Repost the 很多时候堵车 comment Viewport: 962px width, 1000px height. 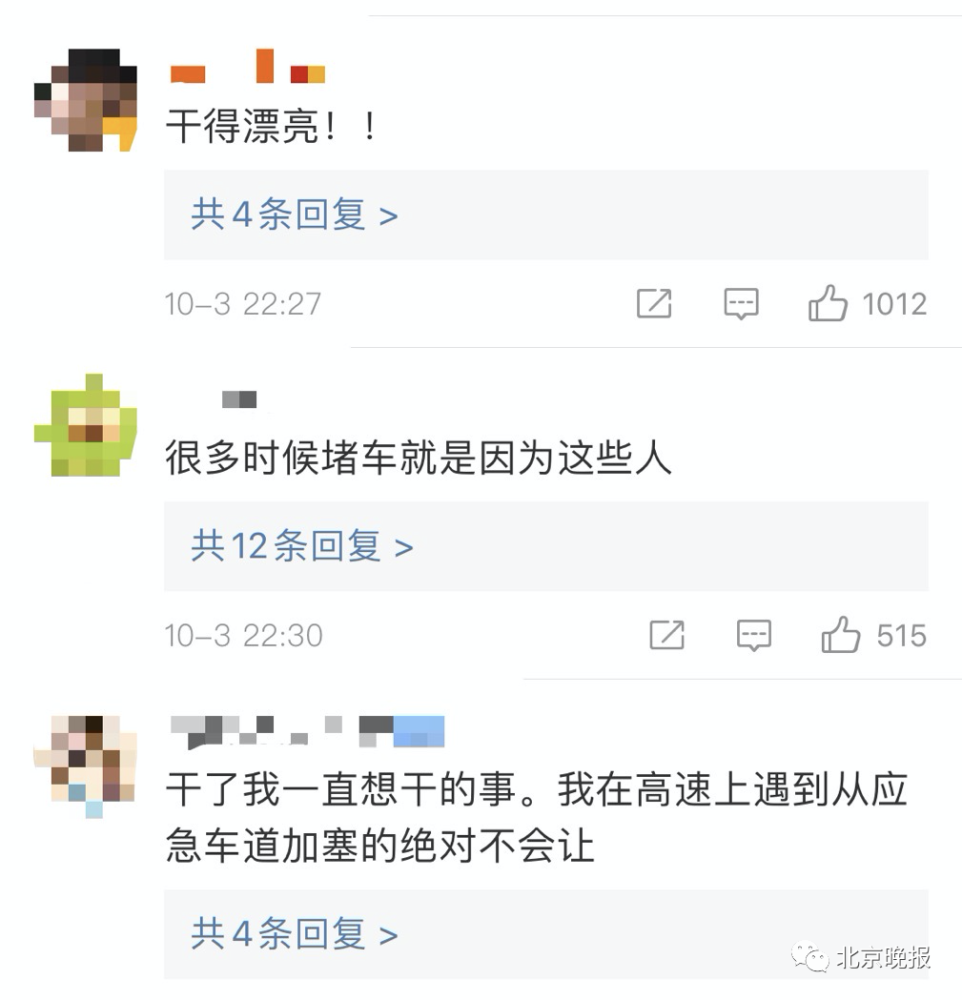click(667, 635)
